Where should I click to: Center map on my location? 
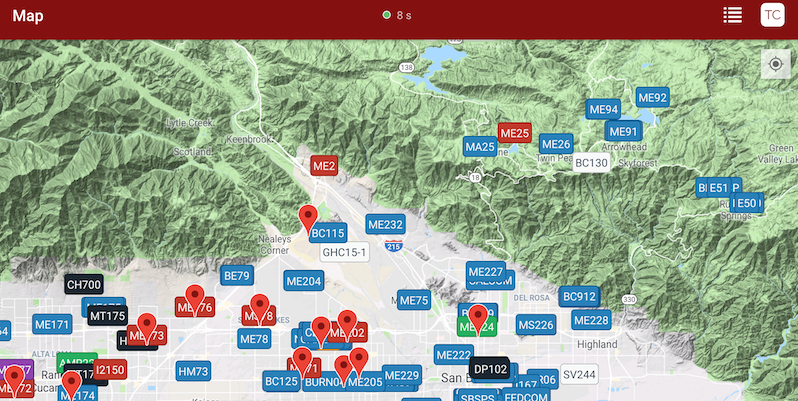coord(775,65)
